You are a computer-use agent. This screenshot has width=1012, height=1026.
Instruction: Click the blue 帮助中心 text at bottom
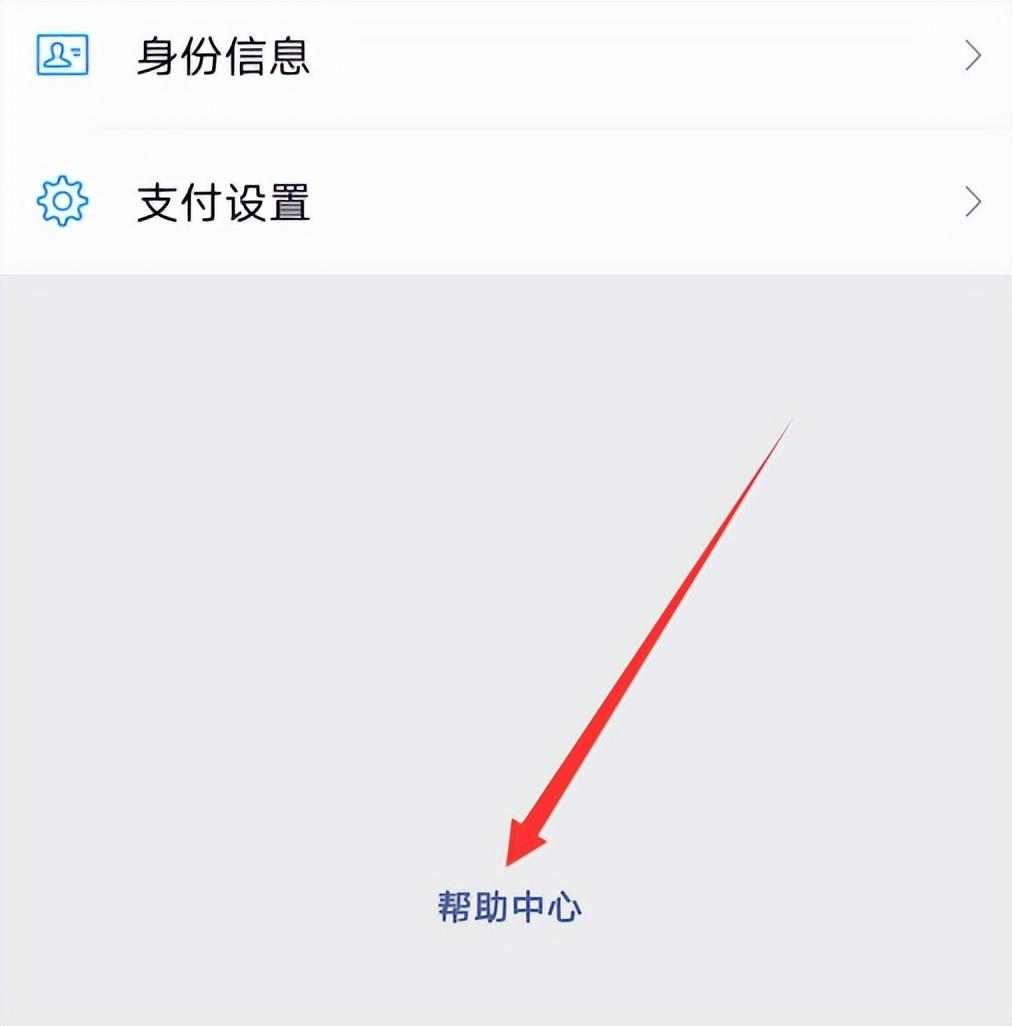point(512,908)
